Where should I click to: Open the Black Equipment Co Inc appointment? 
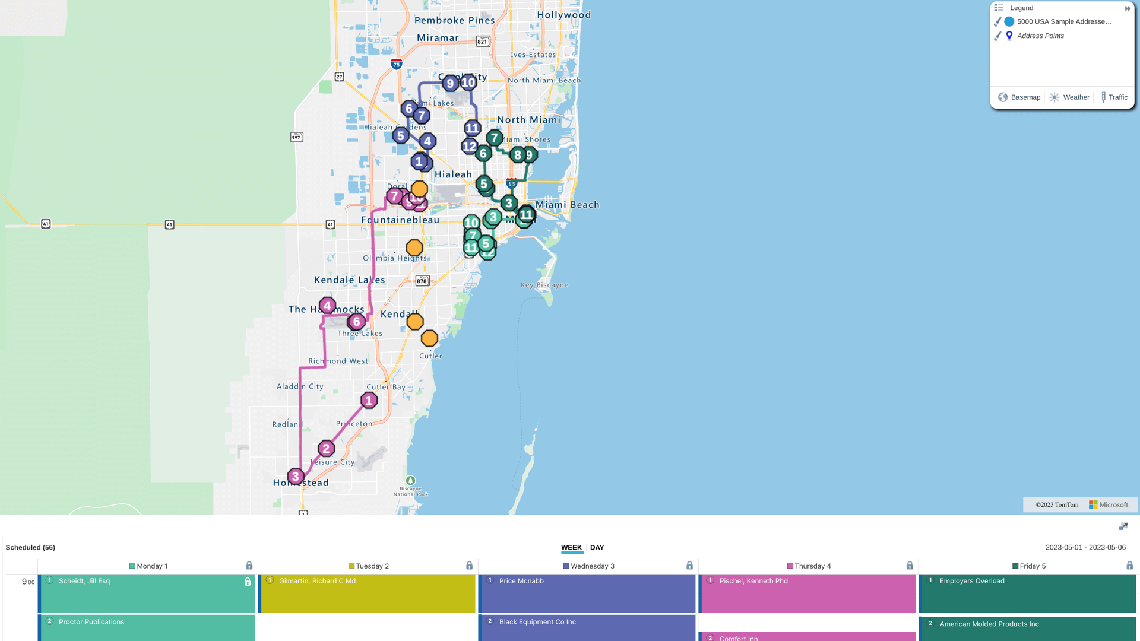[x=588, y=627]
